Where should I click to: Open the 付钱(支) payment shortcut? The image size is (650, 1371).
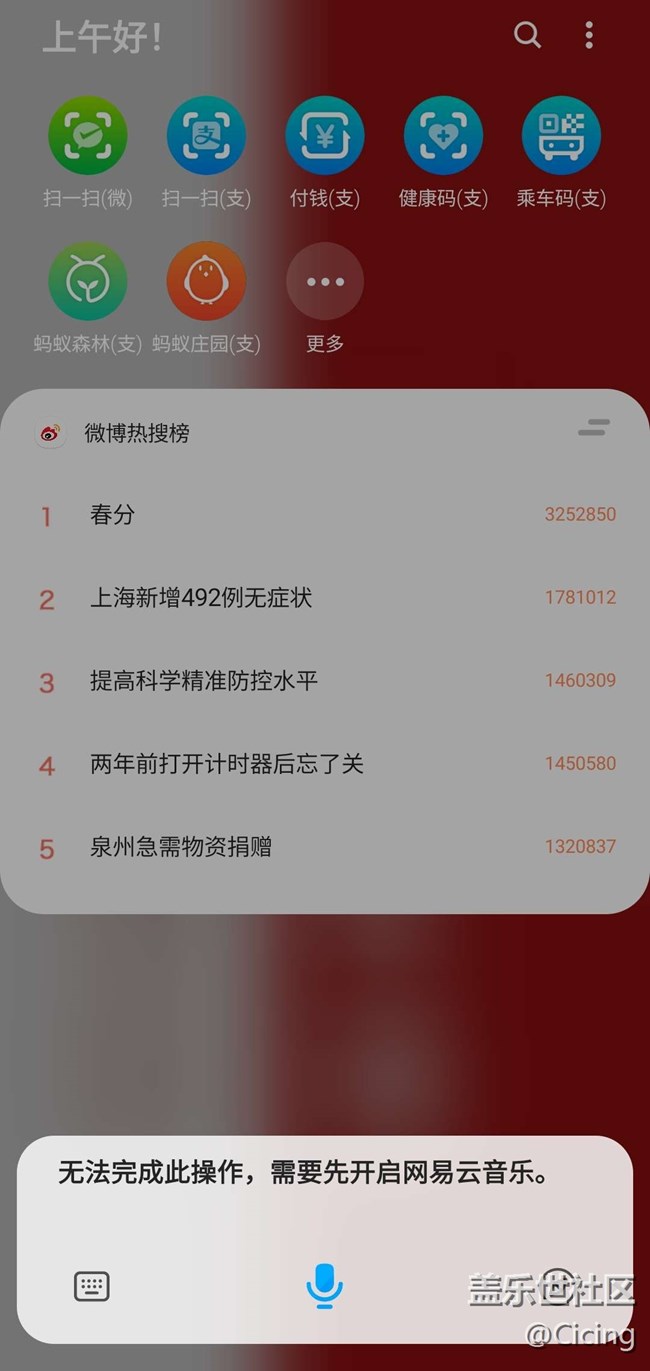point(325,136)
